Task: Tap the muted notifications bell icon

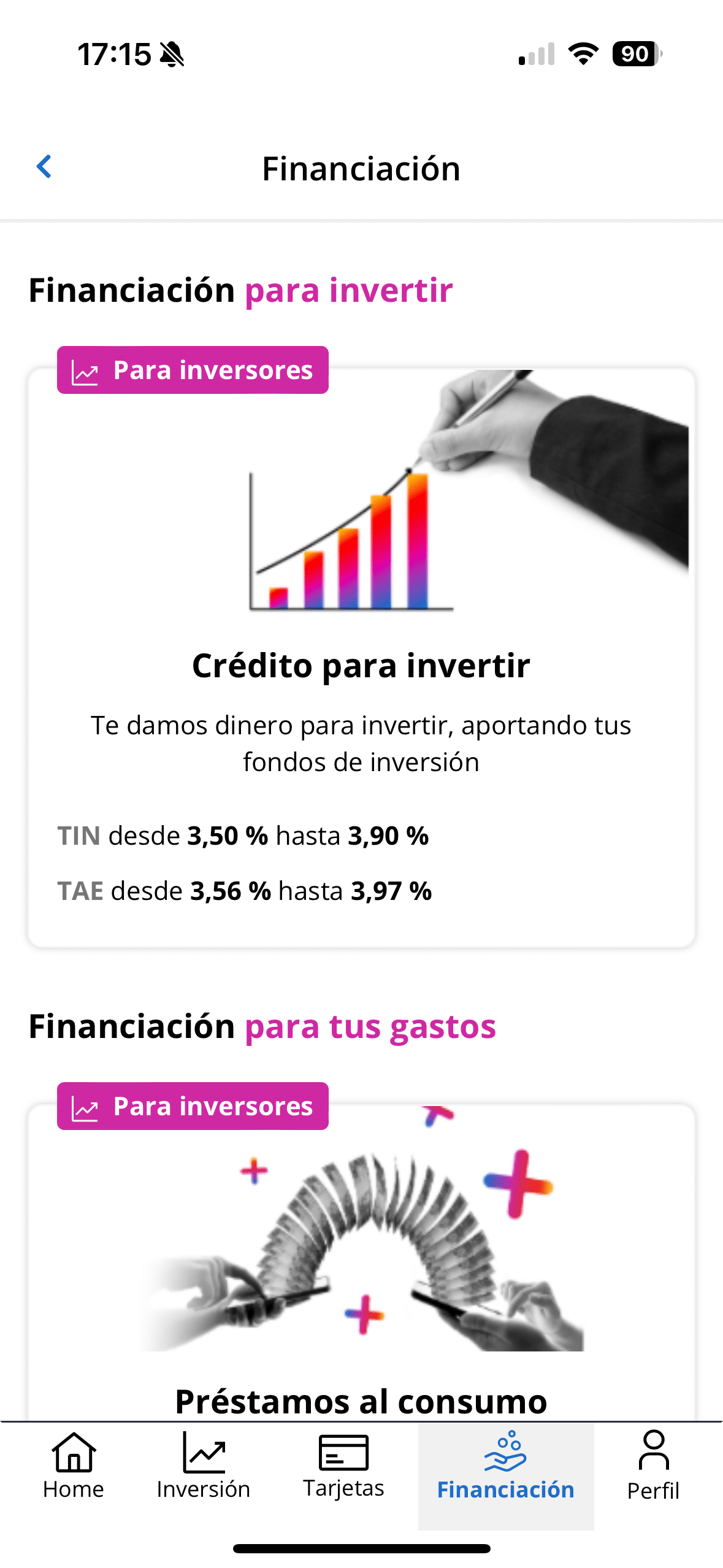Action: [172, 55]
